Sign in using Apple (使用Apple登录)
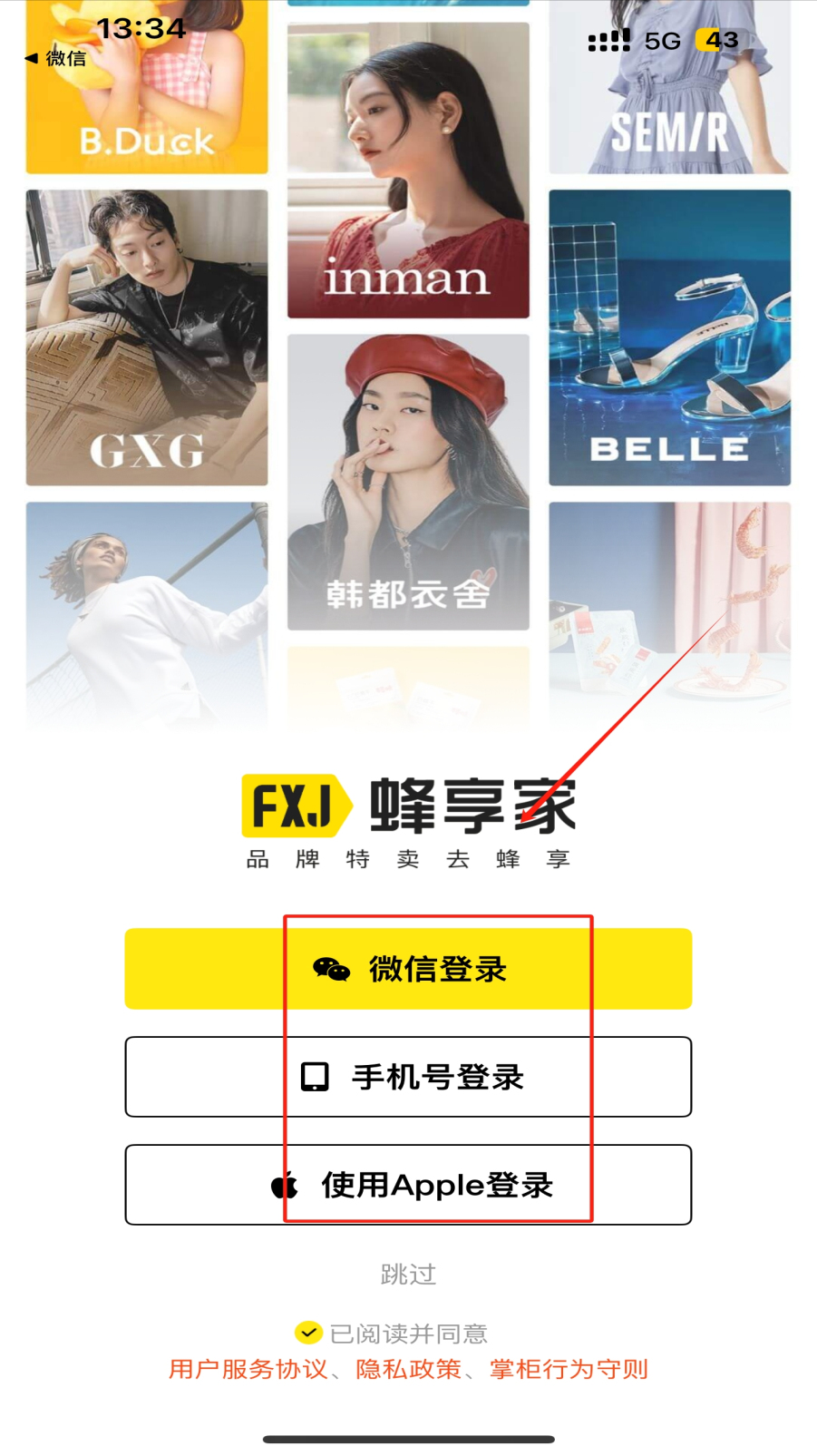Viewport: 817px width, 1456px height. tap(408, 1185)
